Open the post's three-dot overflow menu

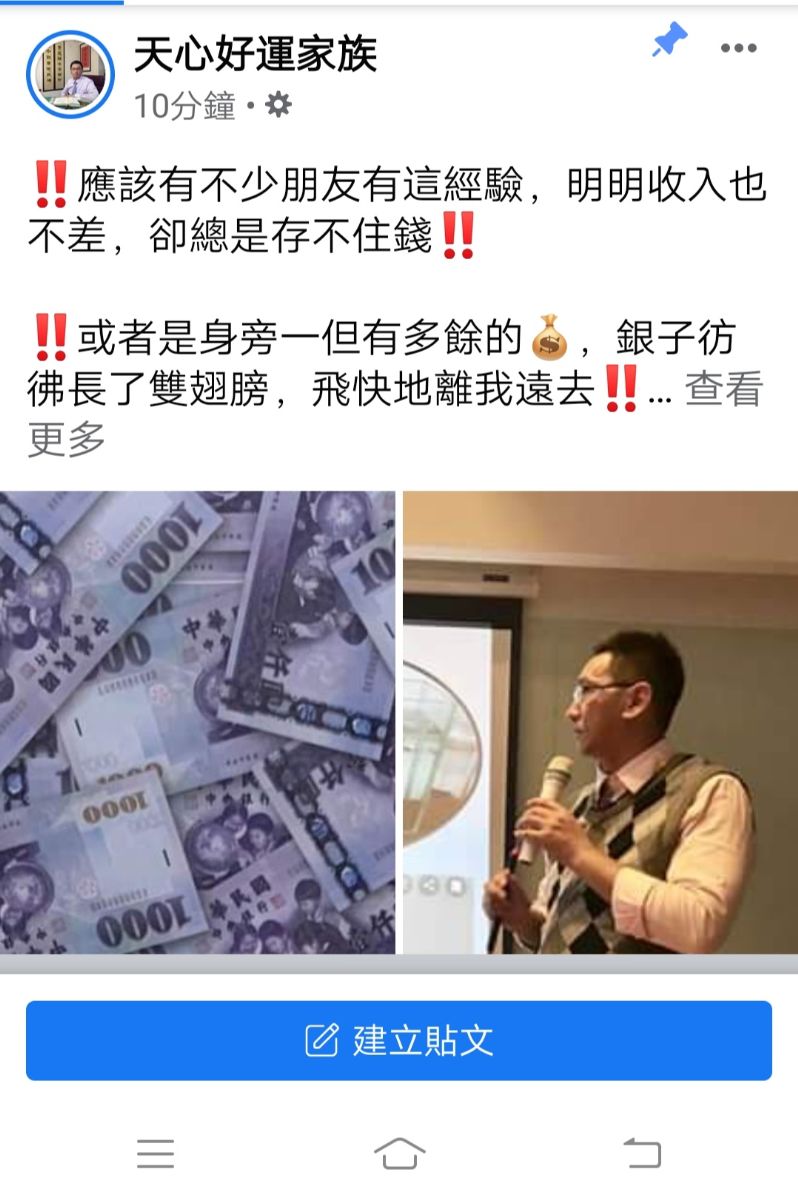(x=739, y=48)
